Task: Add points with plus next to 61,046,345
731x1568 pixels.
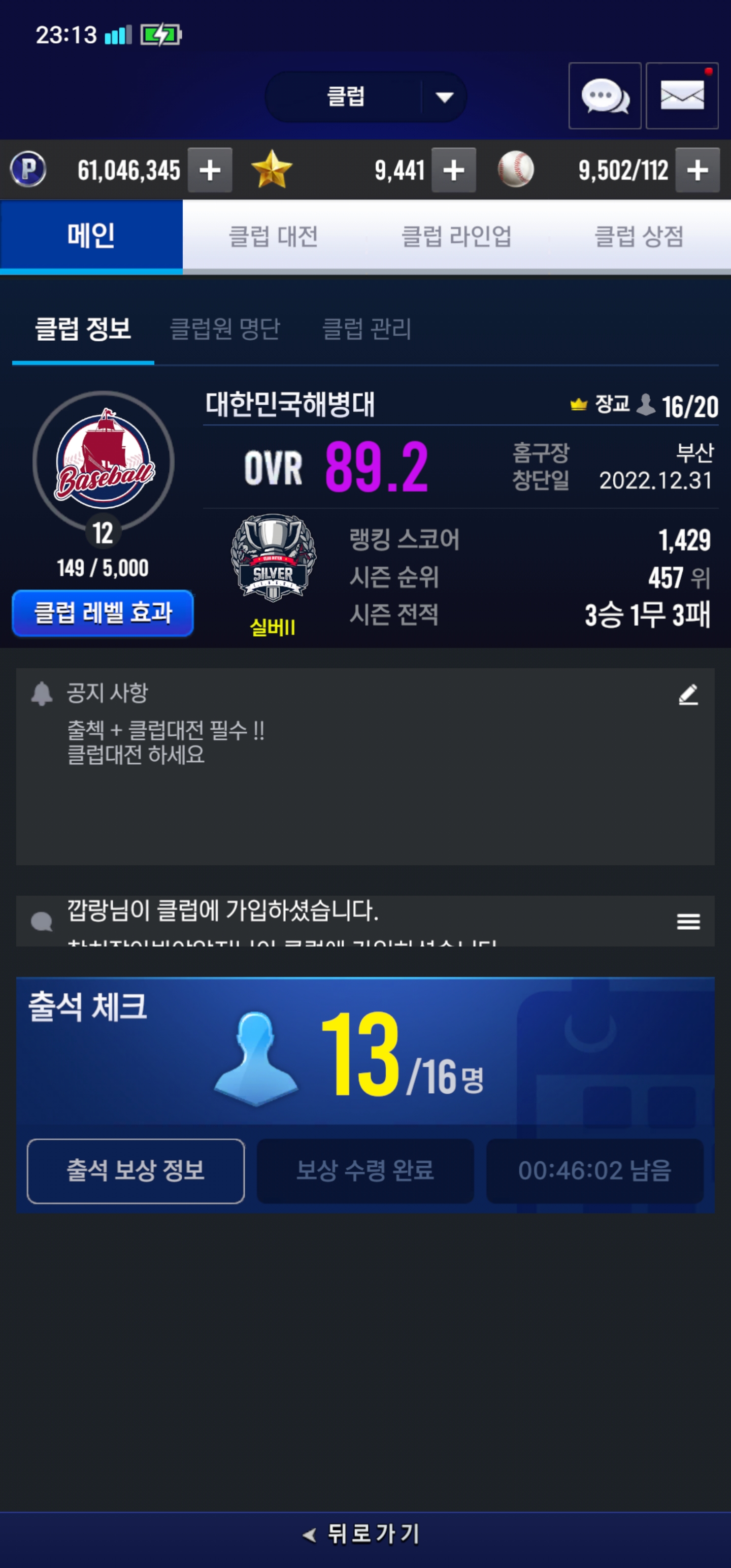Action: 210,170
